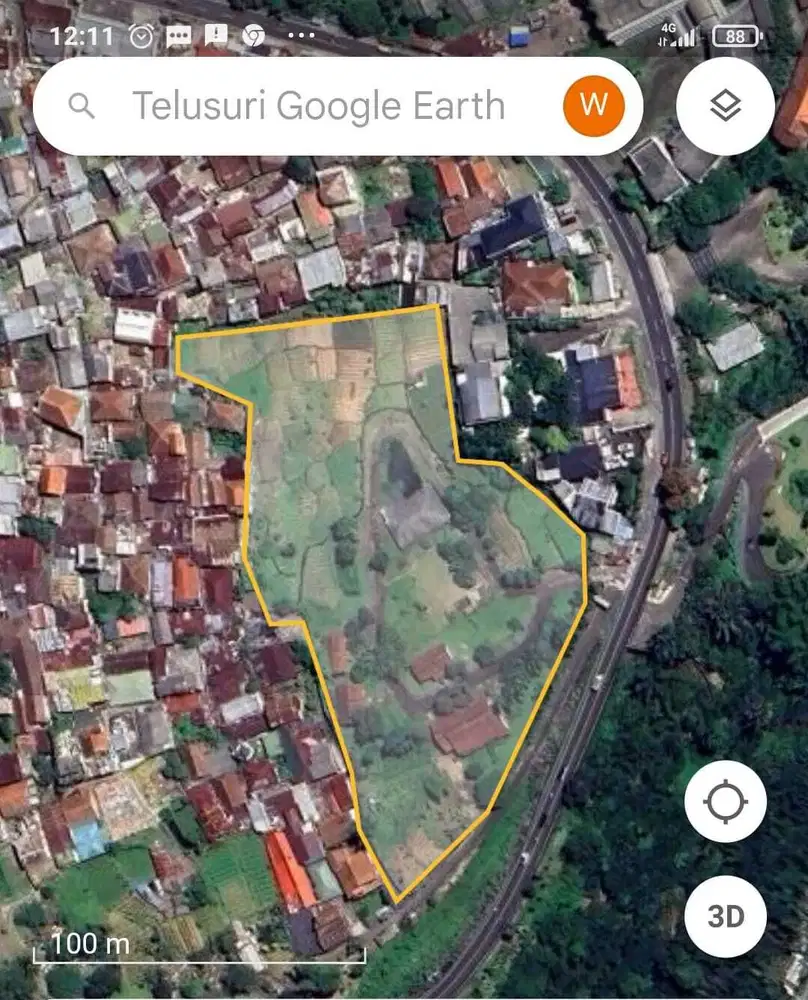
Task: Expand the layers selection panel
Action: 725,105
